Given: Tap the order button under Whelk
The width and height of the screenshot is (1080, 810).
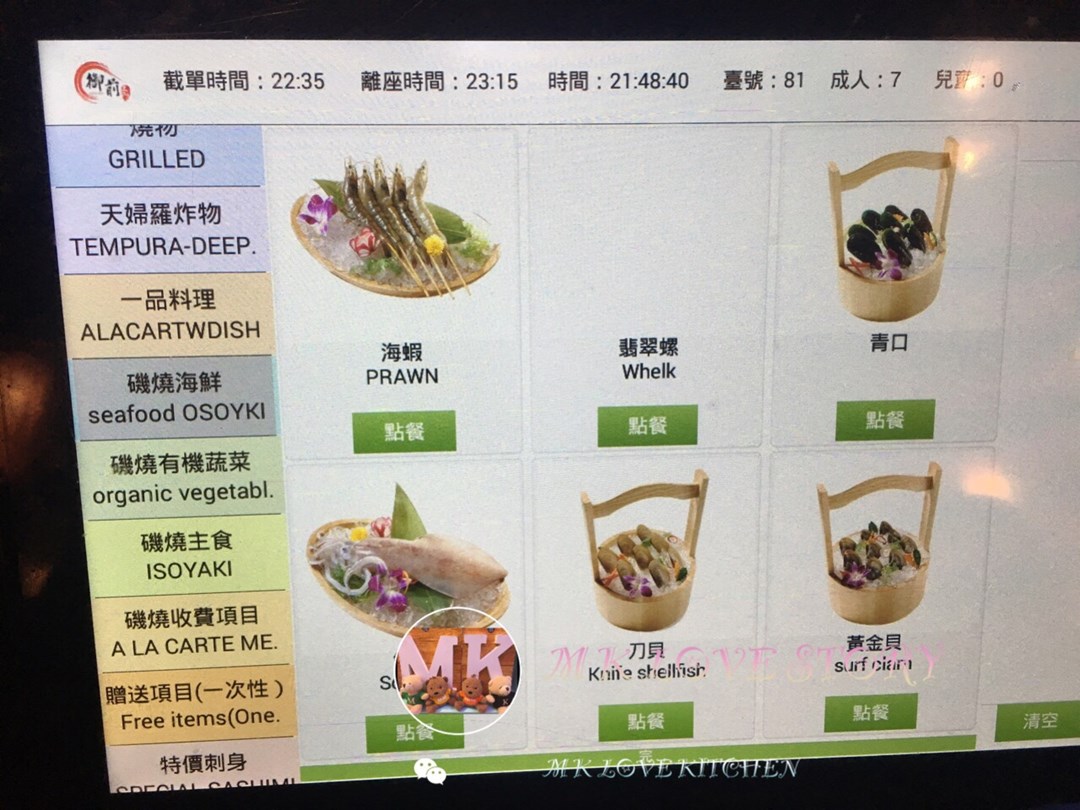Looking at the screenshot, I should (x=647, y=425).
